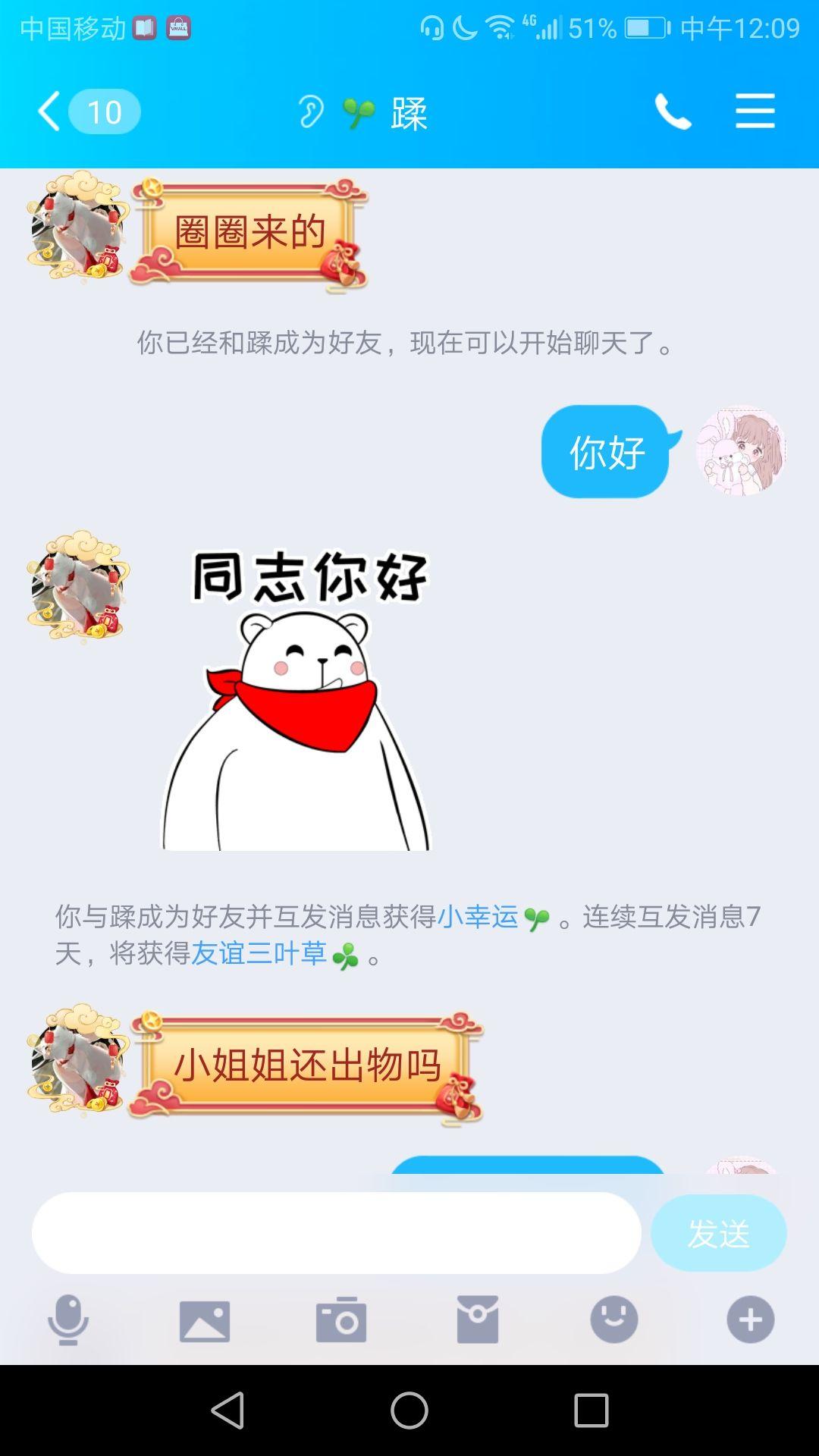
Task: Record a voice message with the microphone
Action: [68, 1320]
